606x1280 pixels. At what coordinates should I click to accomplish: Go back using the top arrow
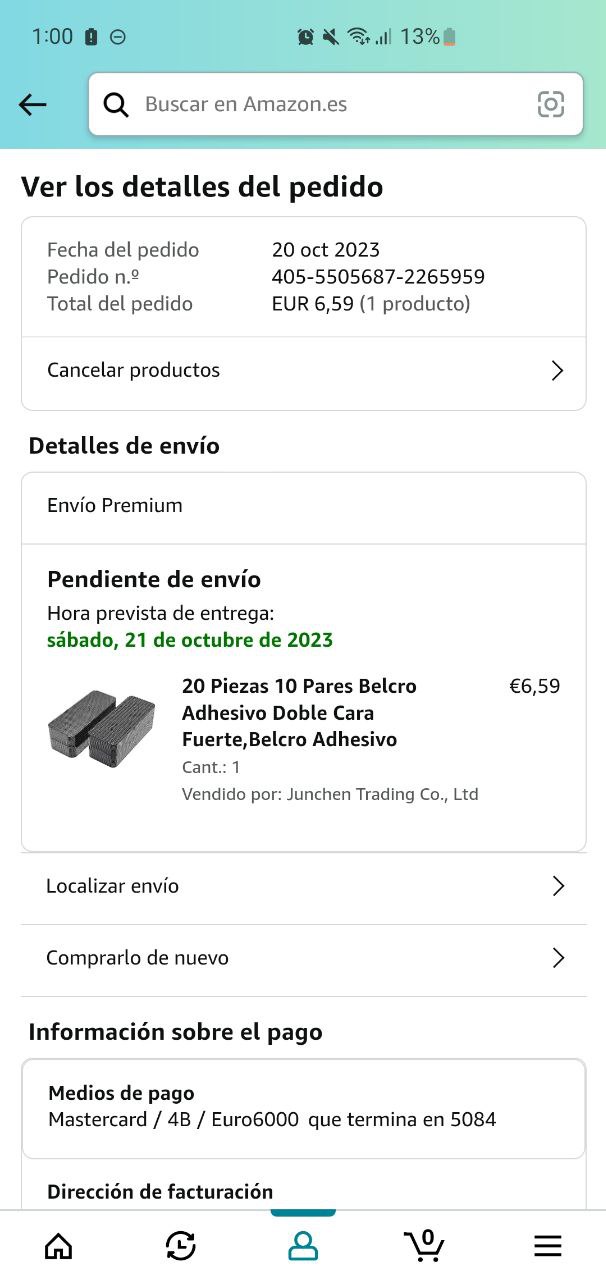coord(33,104)
